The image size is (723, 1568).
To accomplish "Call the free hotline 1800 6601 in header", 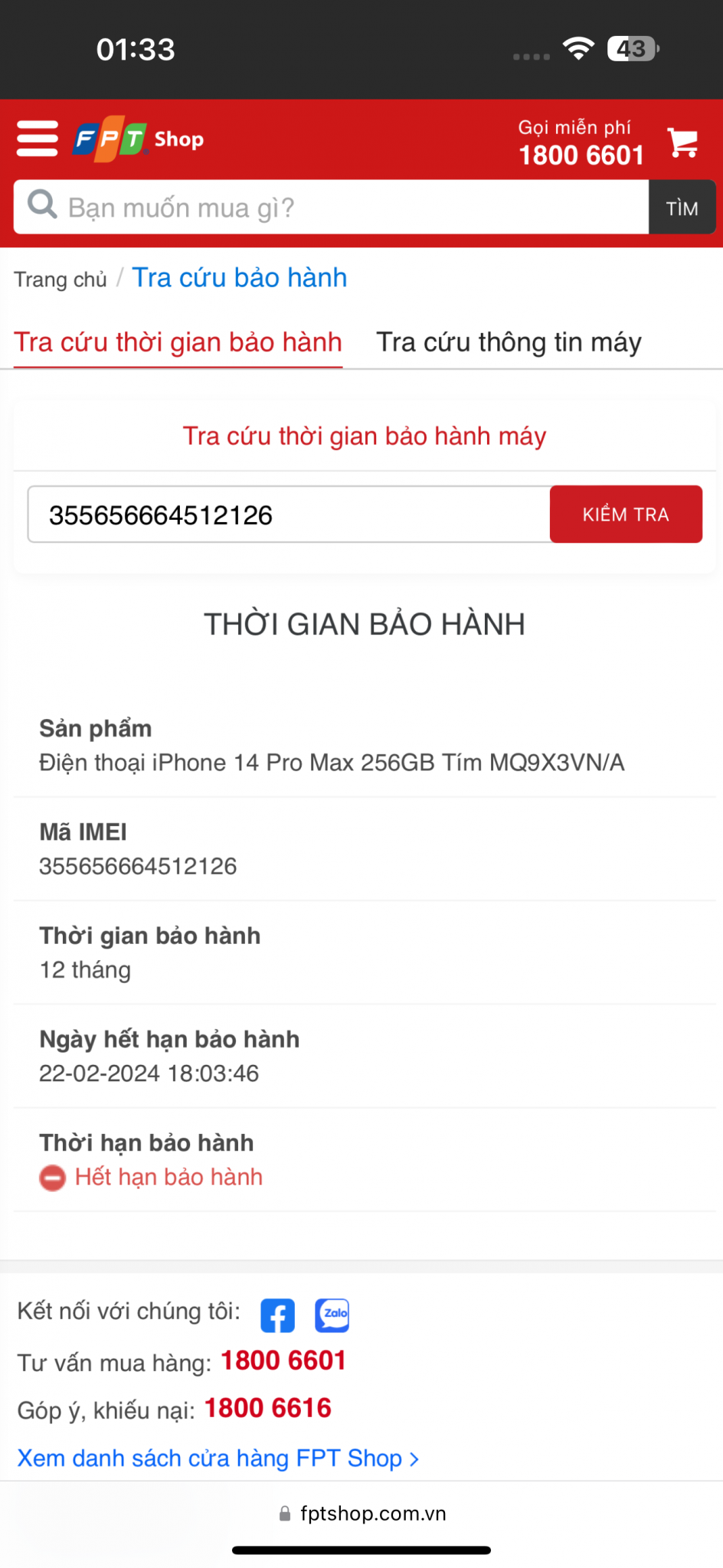I will coord(581,155).
